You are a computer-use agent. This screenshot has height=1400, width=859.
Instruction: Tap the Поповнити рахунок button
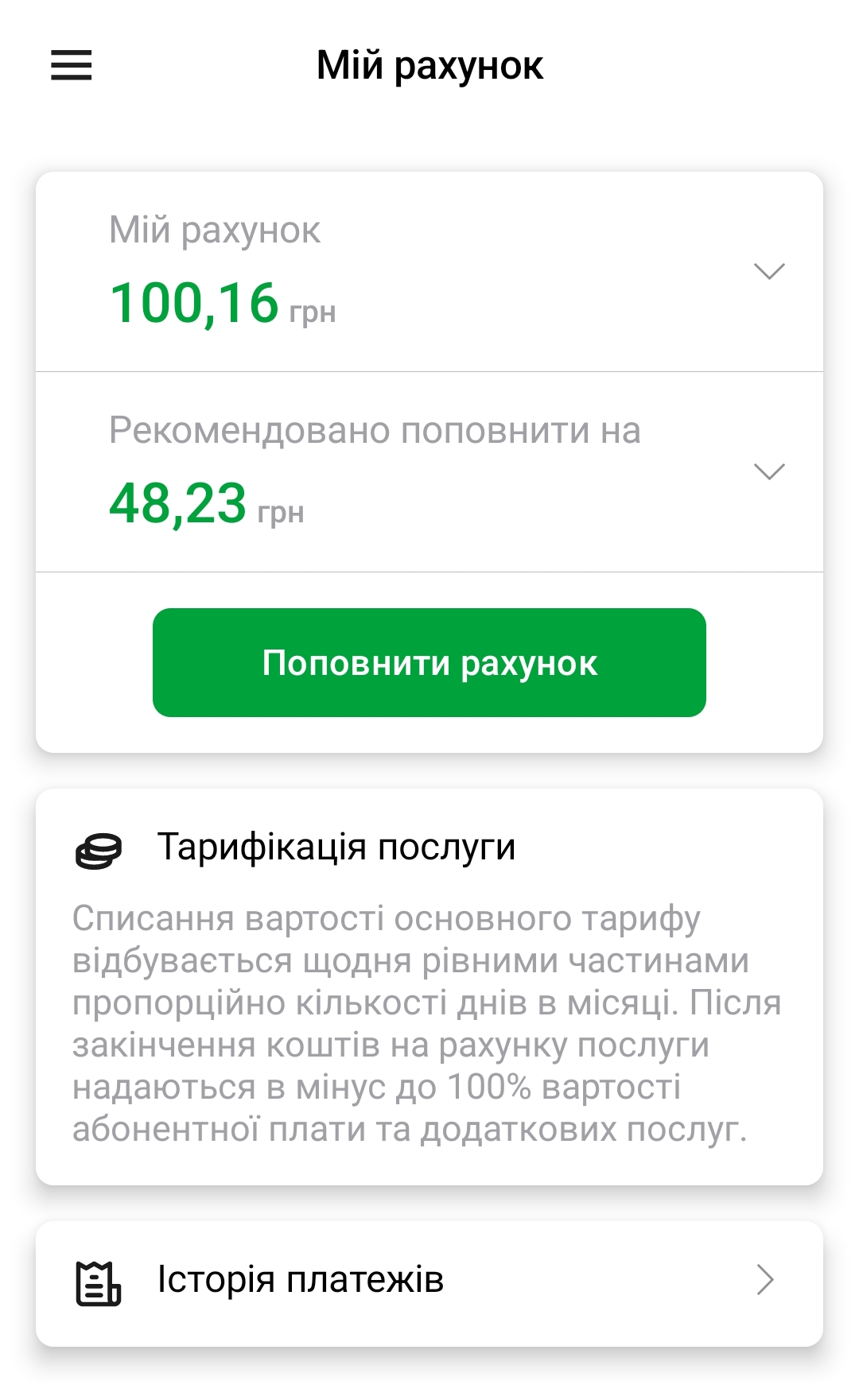click(x=429, y=662)
